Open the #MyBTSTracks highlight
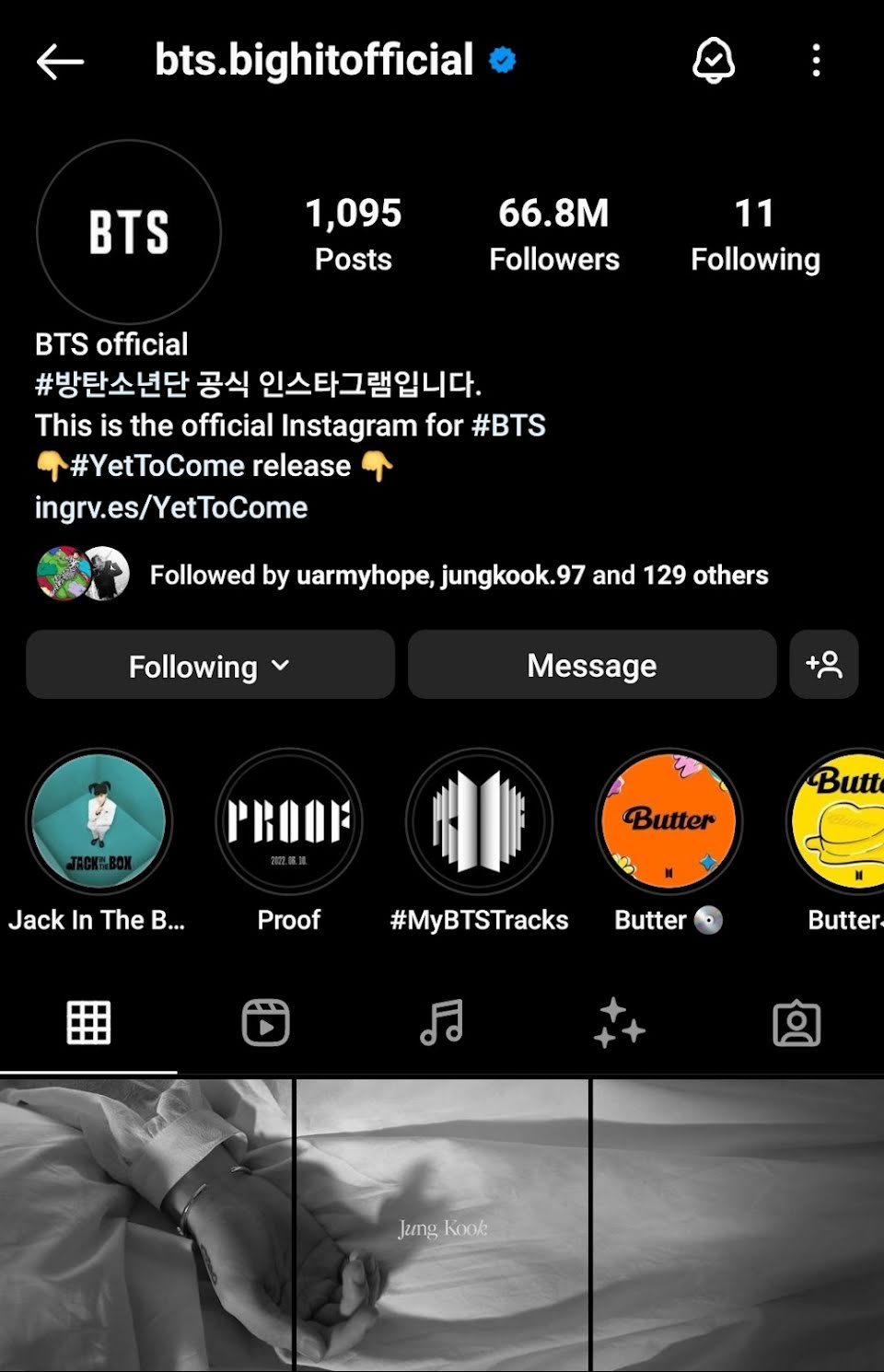This screenshot has height=1372, width=884. coord(480,821)
